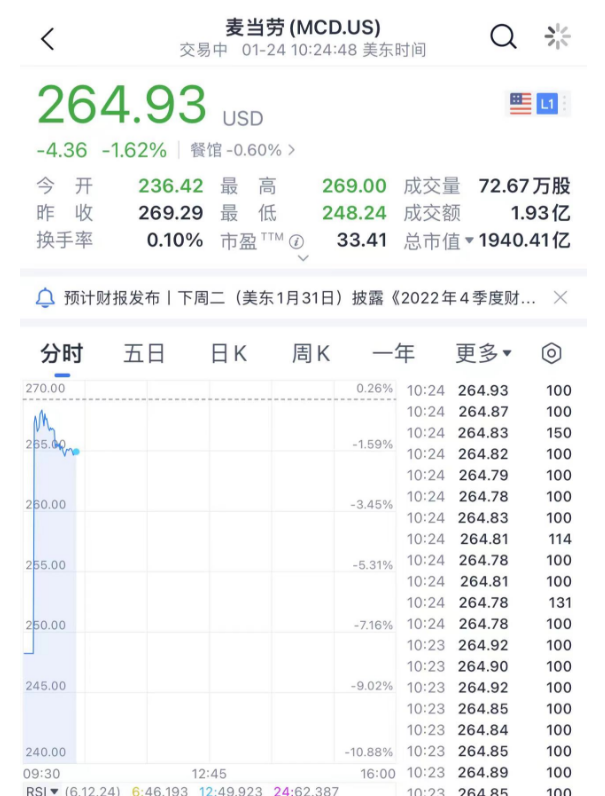The height and width of the screenshot is (796, 605).
Task: Switch to the 五日 tab
Action: coord(144,353)
